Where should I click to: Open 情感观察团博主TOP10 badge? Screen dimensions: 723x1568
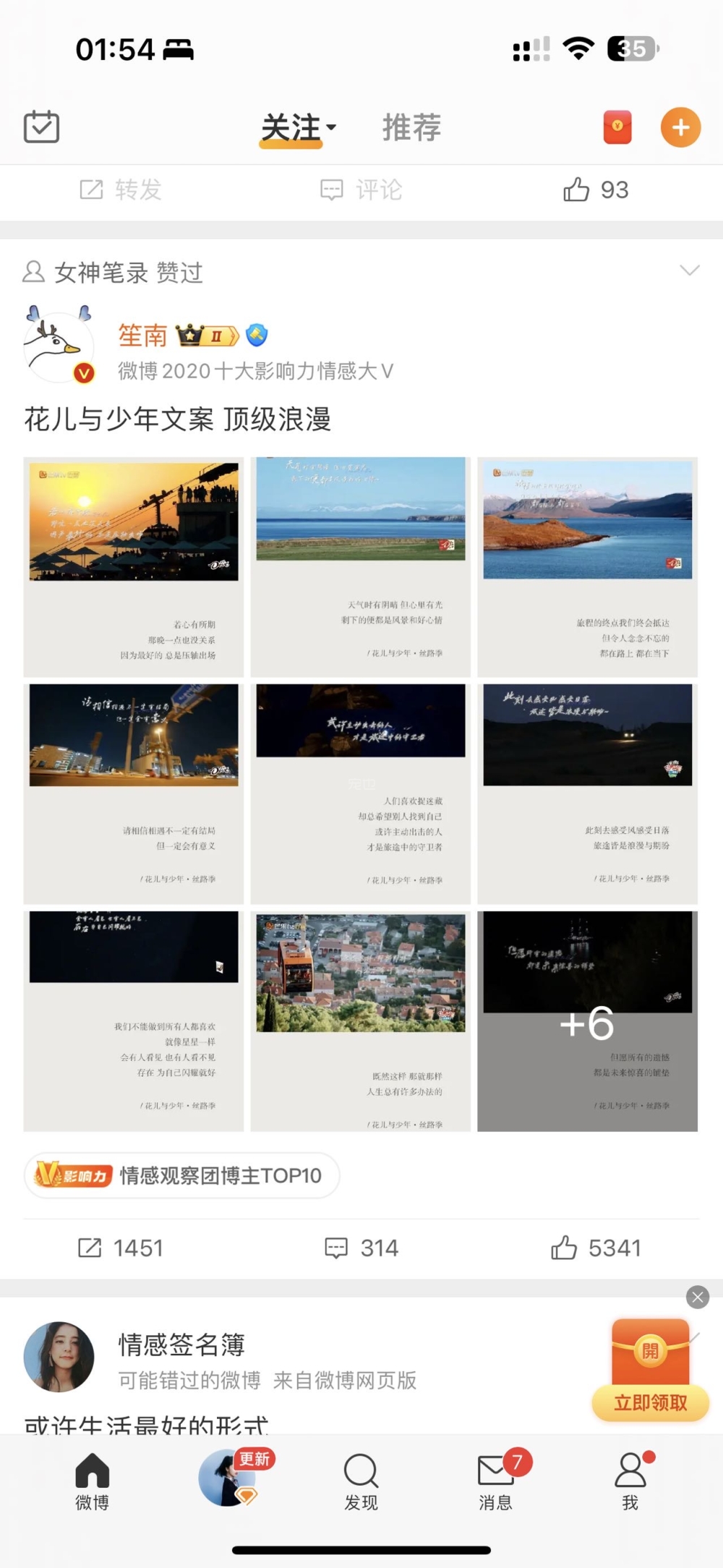coord(182,1175)
